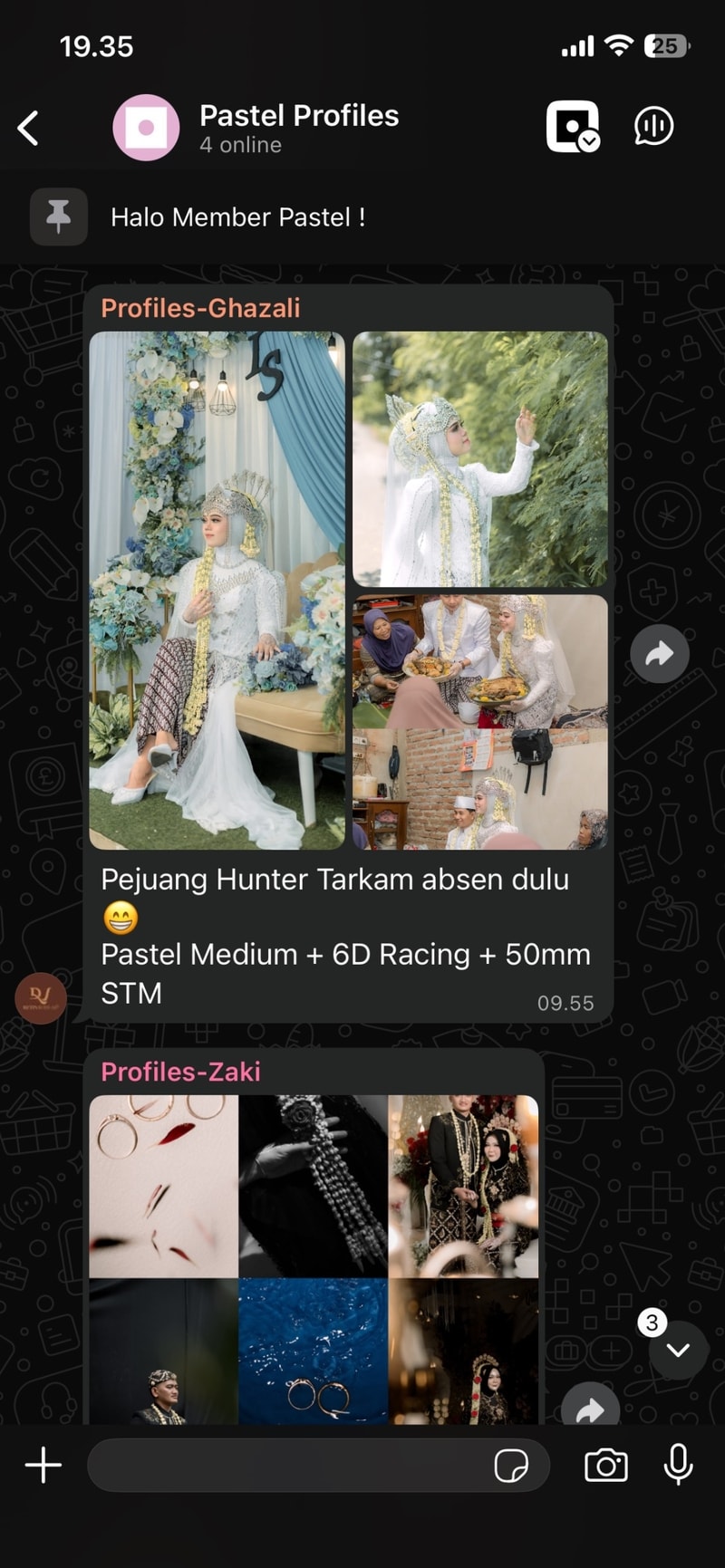View Zaki's black and white hand photo
The image size is (725, 1568).
313,1186
